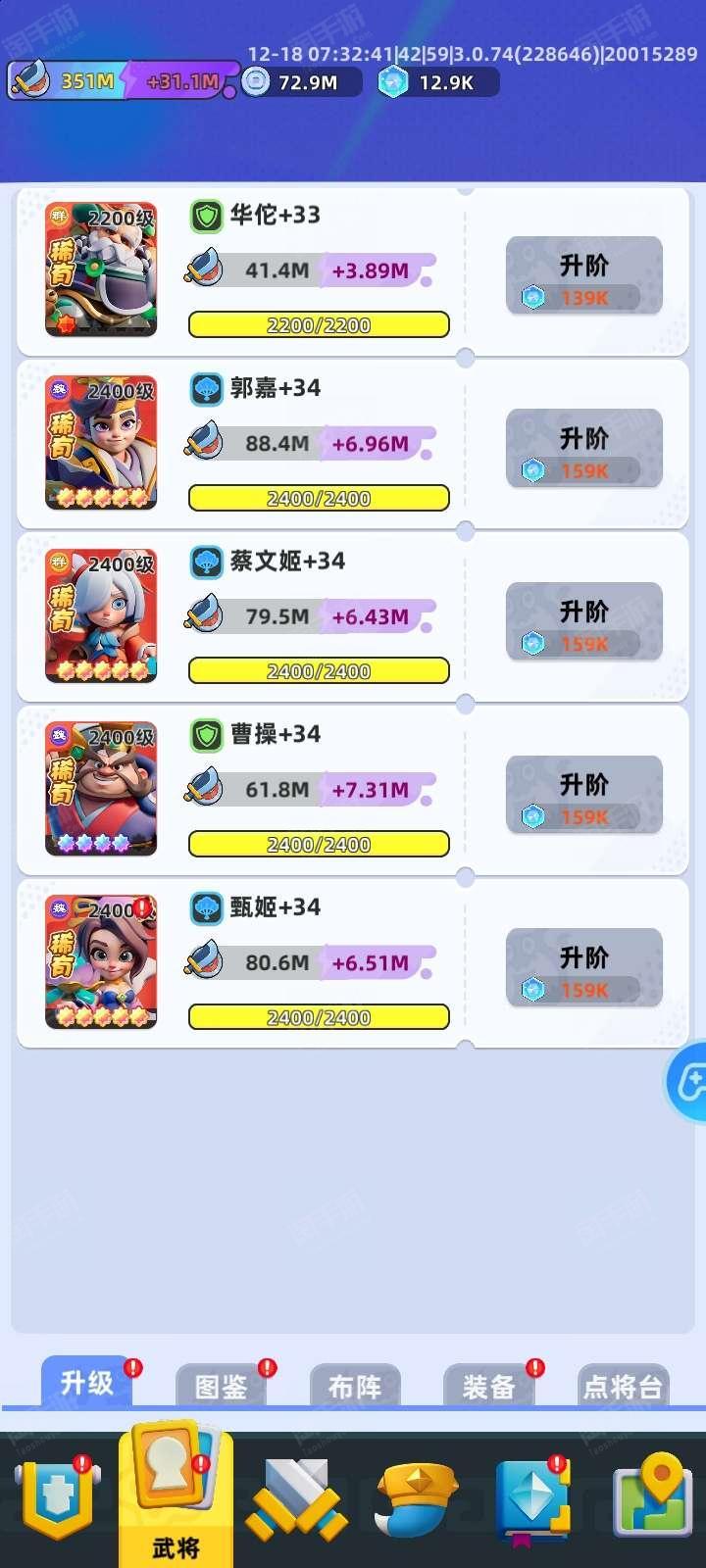706x1568 pixels.
Task: Open the crossed swords battle section
Action: click(x=295, y=1499)
